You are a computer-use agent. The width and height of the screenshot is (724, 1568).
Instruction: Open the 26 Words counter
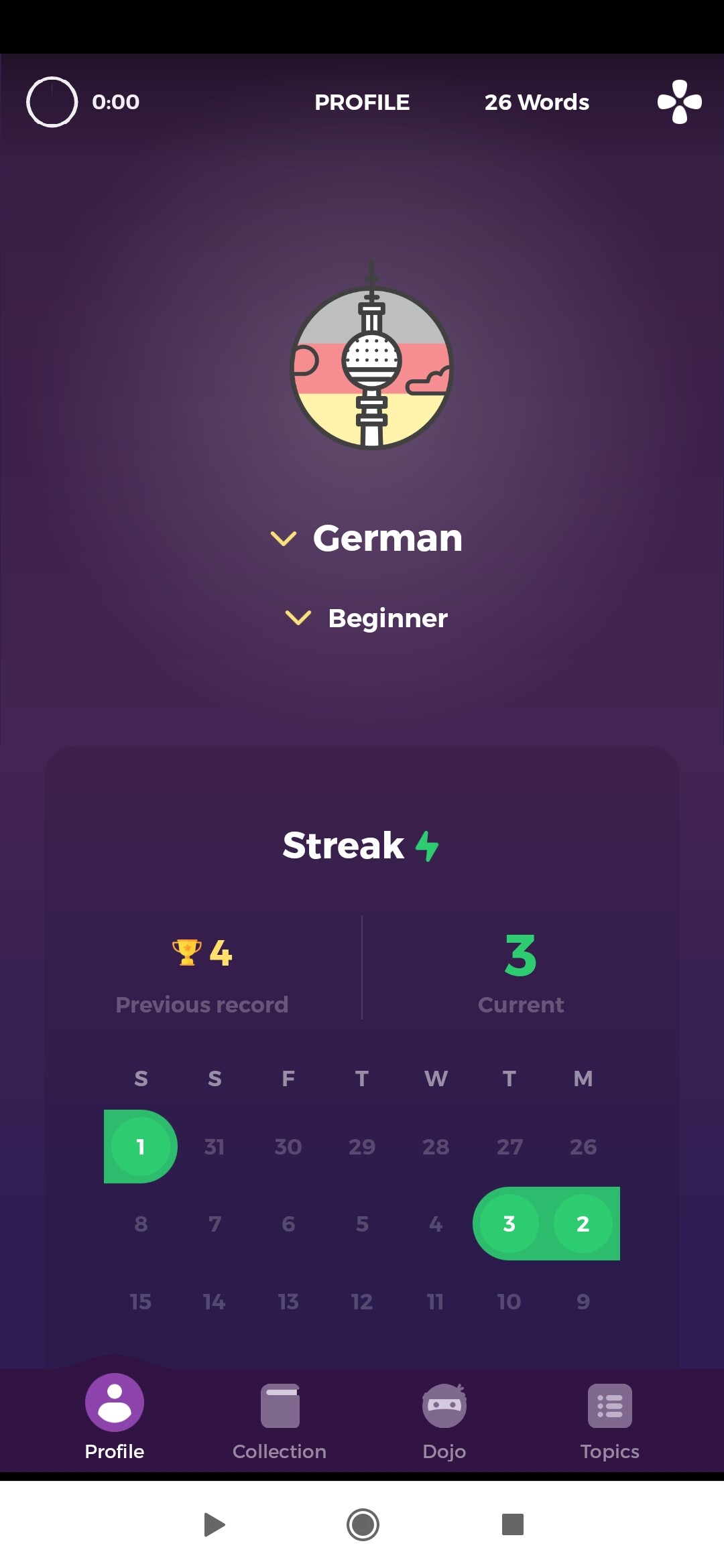(536, 102)
